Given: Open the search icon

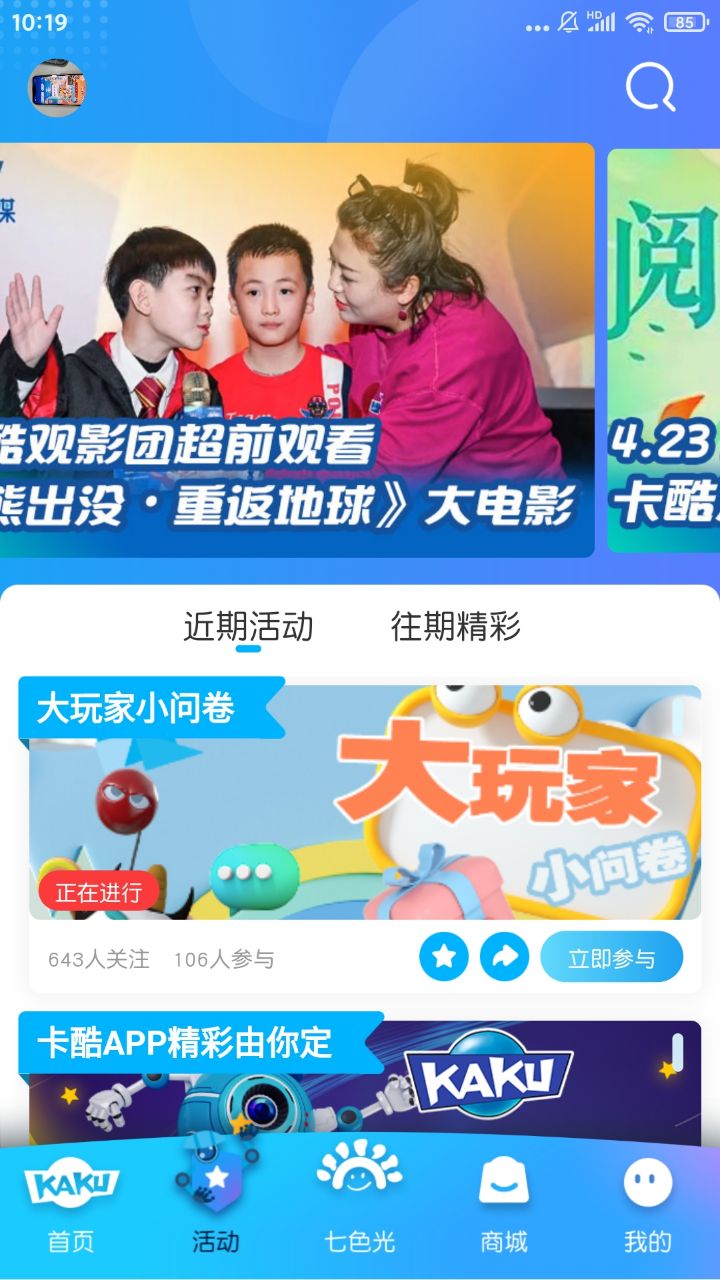Looking at the screenshot, I should tap(651, 88).
